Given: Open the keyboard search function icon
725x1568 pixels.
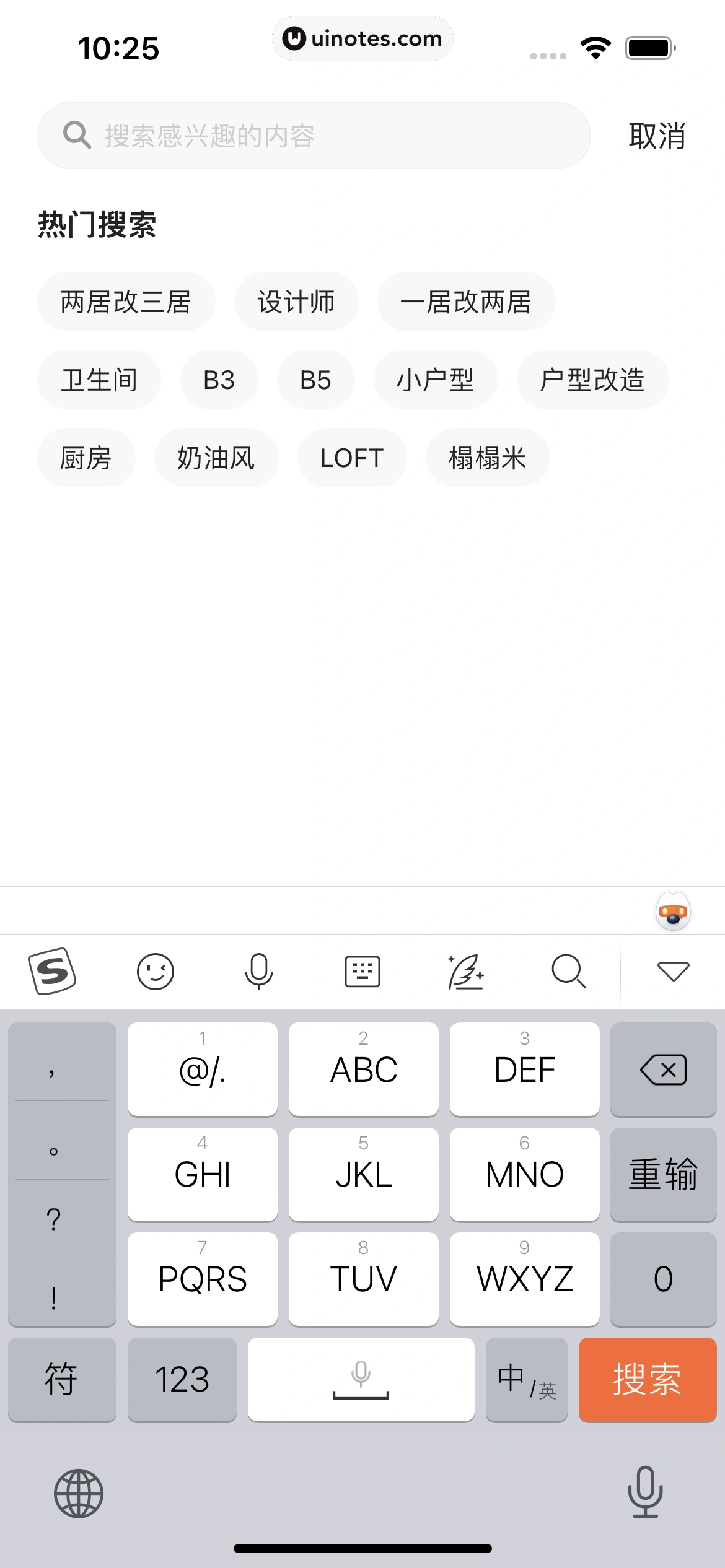Looking at the screenshot, I should tap(569, 970).
